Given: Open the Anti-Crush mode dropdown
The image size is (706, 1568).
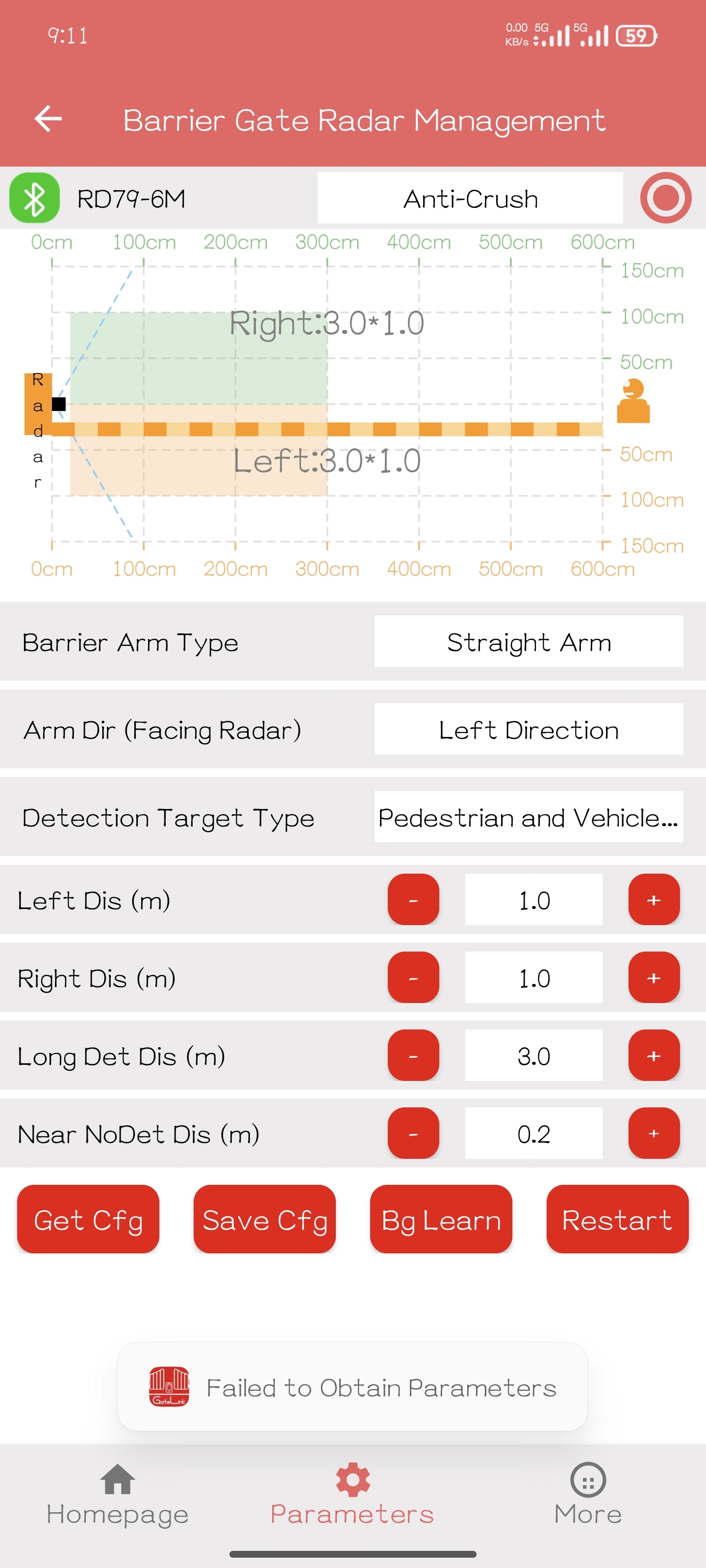Looking at the screenshot, I should [x=470, y=198].
